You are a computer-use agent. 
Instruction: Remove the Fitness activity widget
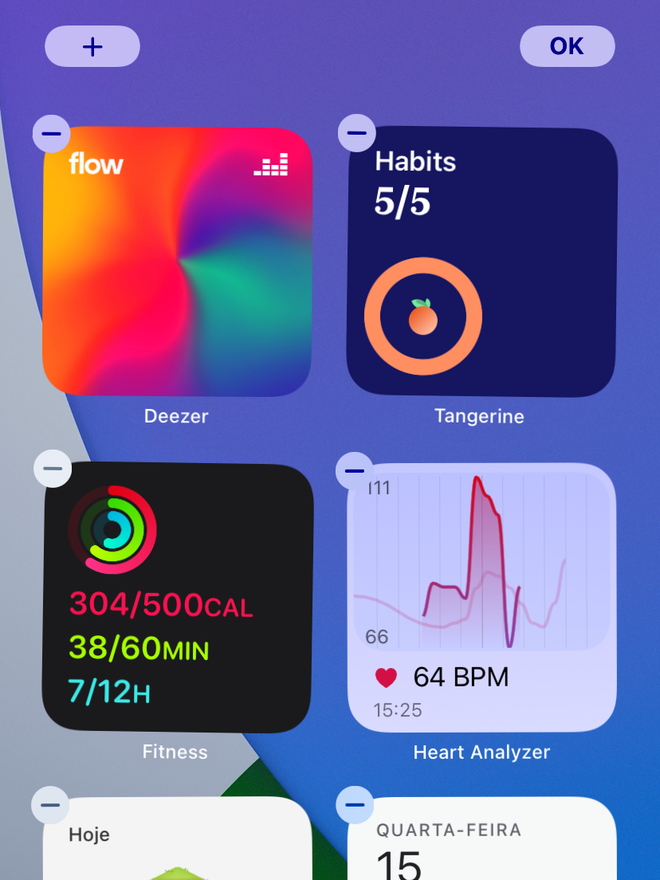pyautogui.click(x=52, y=468)
